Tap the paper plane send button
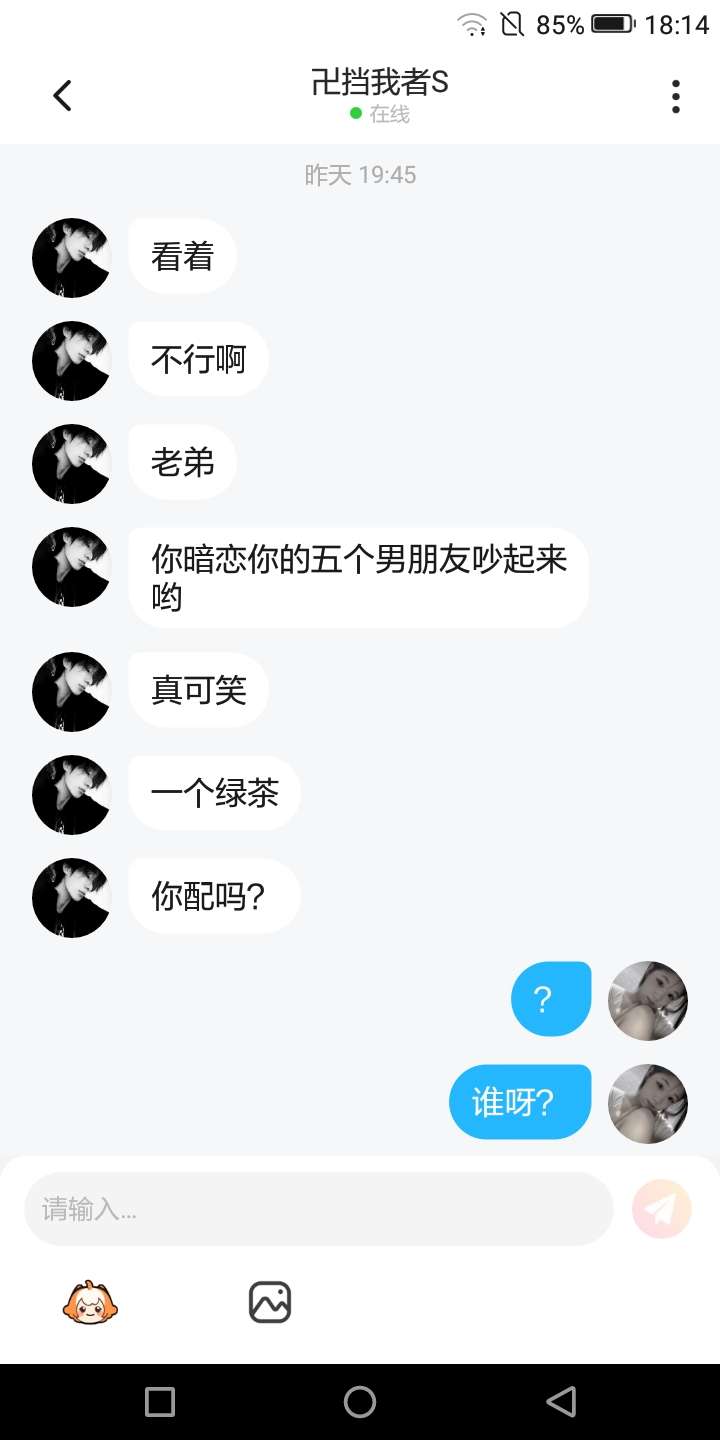 (662, 1209)
